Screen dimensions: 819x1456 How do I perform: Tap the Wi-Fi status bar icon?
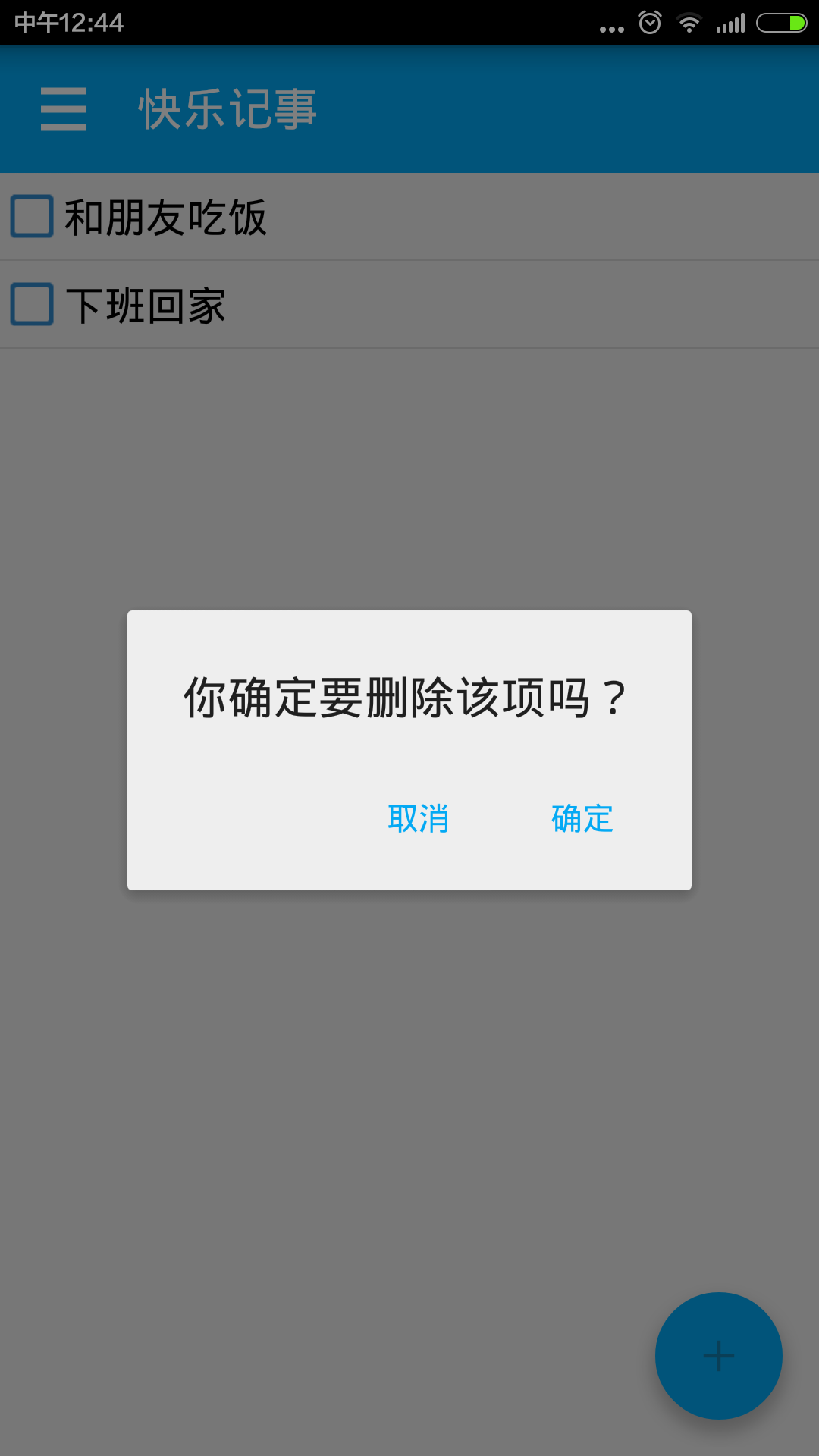(x=689, y=23)
